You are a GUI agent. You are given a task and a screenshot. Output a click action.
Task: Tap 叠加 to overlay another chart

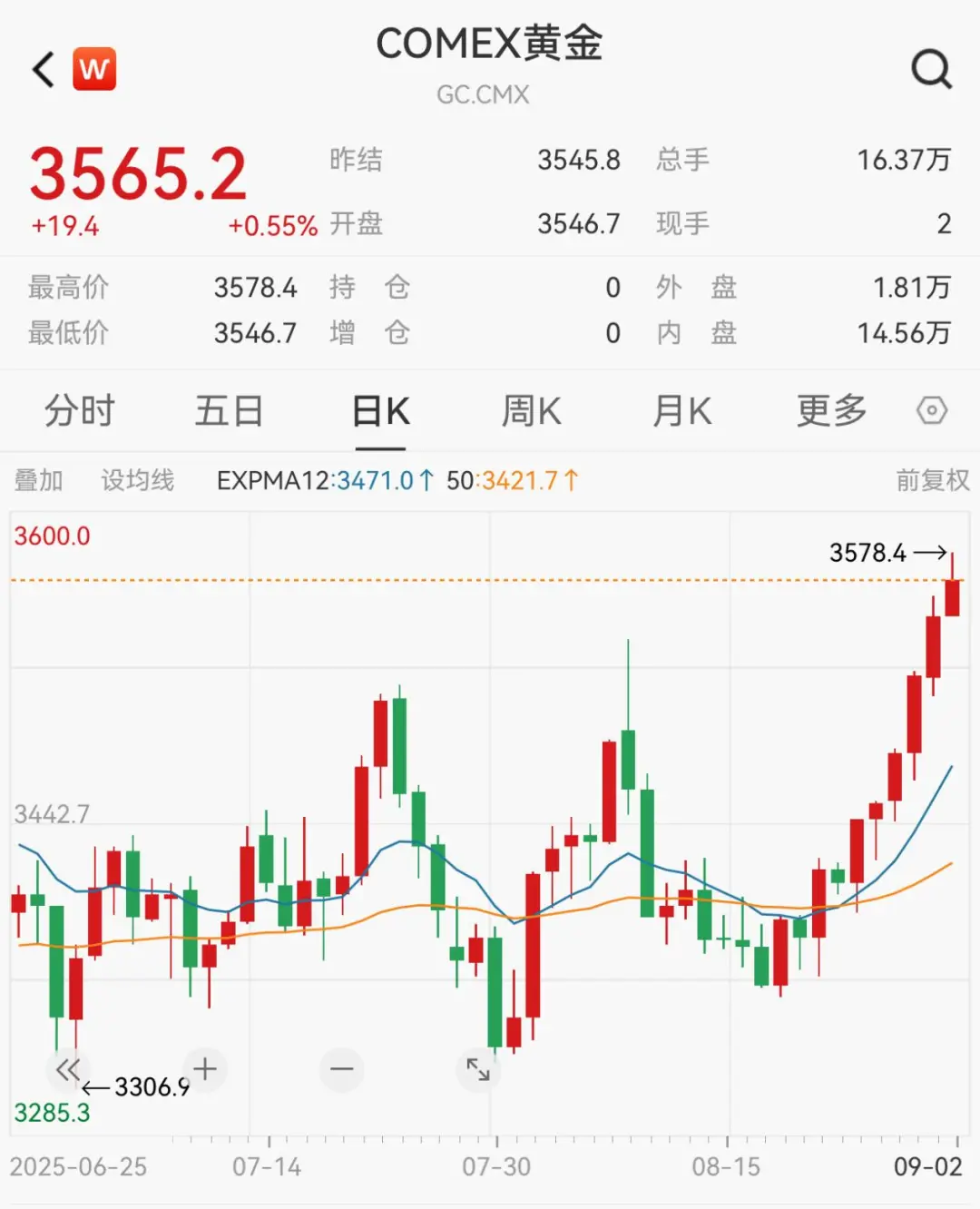click(39, 480)
